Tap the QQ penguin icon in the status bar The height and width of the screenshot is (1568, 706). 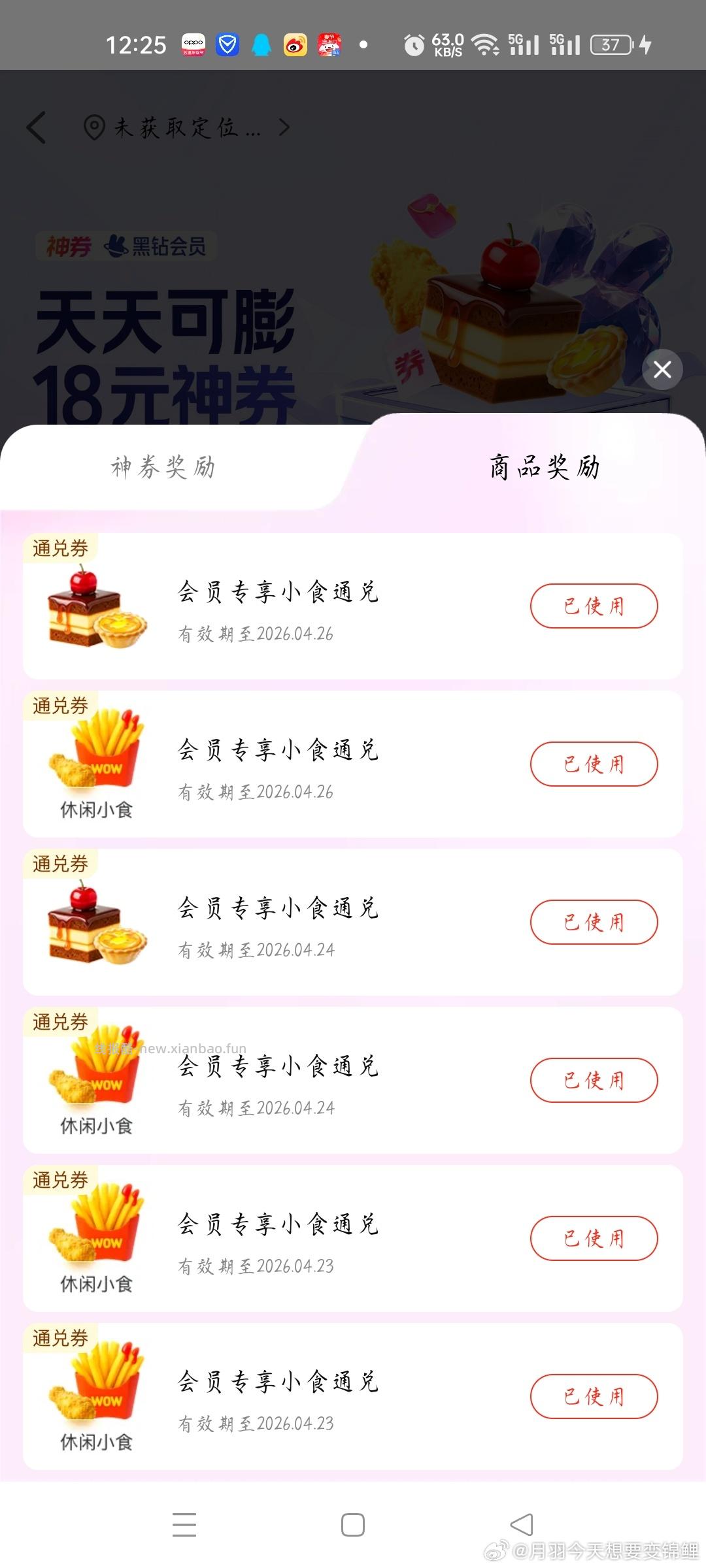pos(261,43)
